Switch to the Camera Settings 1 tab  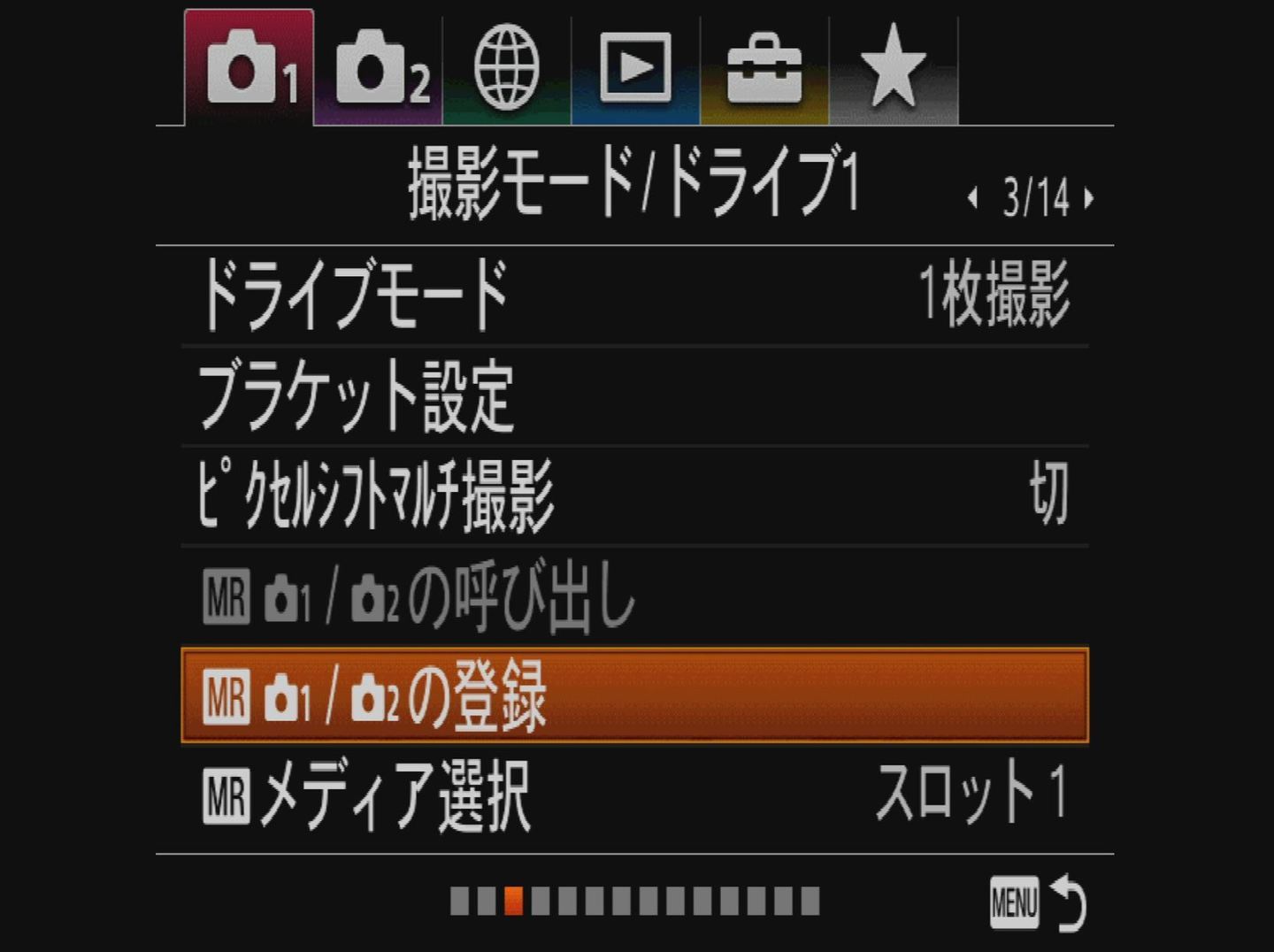coord(249,68)
